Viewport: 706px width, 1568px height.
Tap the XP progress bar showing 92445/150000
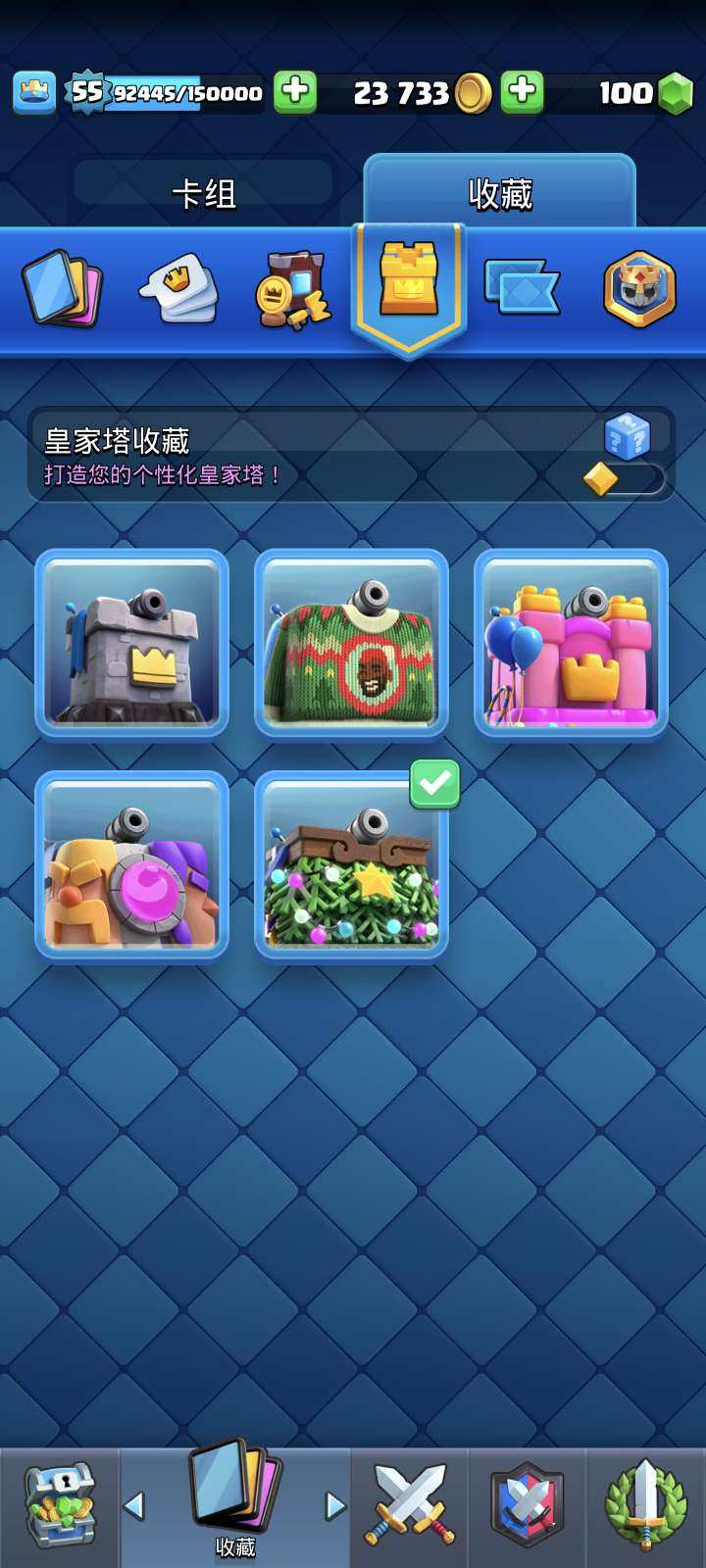coord(186,95)
